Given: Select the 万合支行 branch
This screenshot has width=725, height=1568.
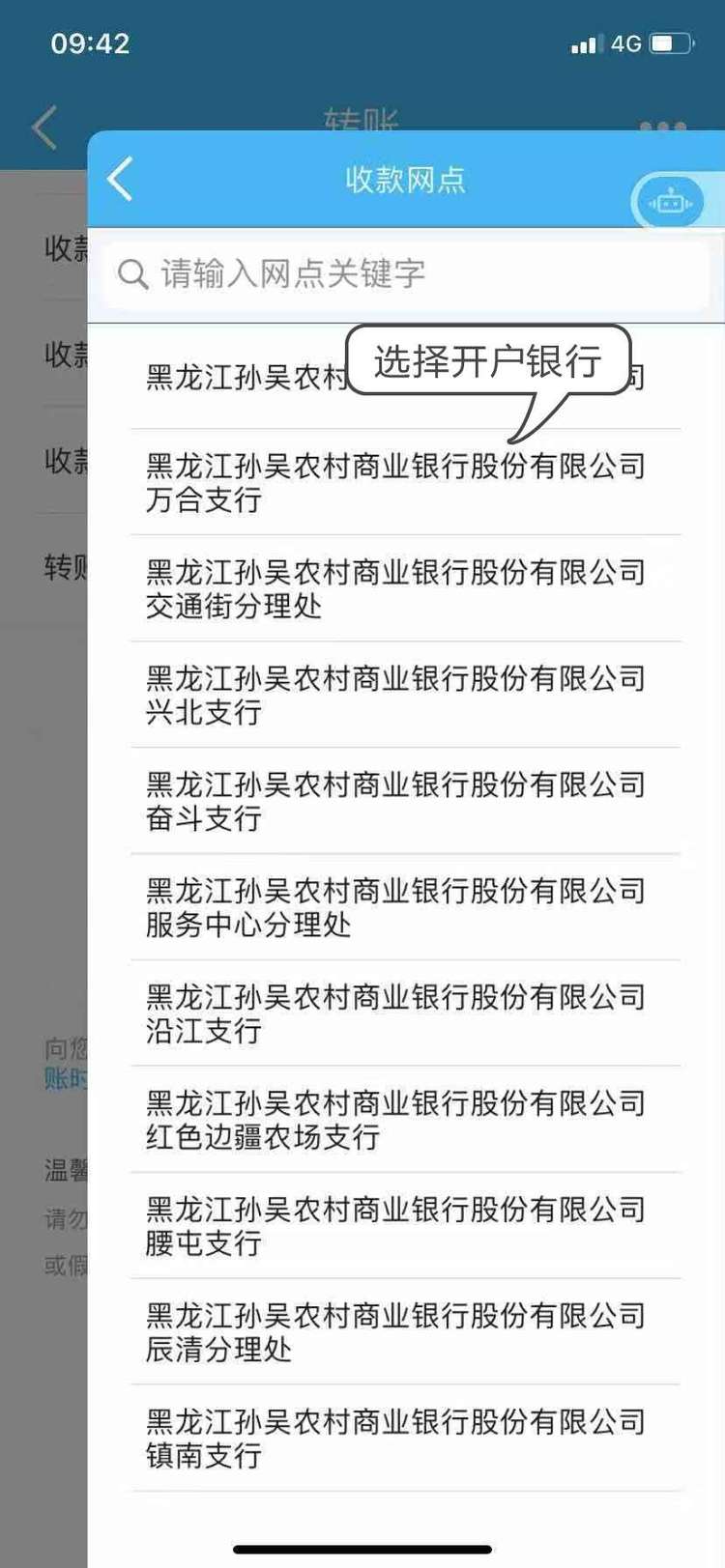Looking at the screenshot, I should [406, 482].
